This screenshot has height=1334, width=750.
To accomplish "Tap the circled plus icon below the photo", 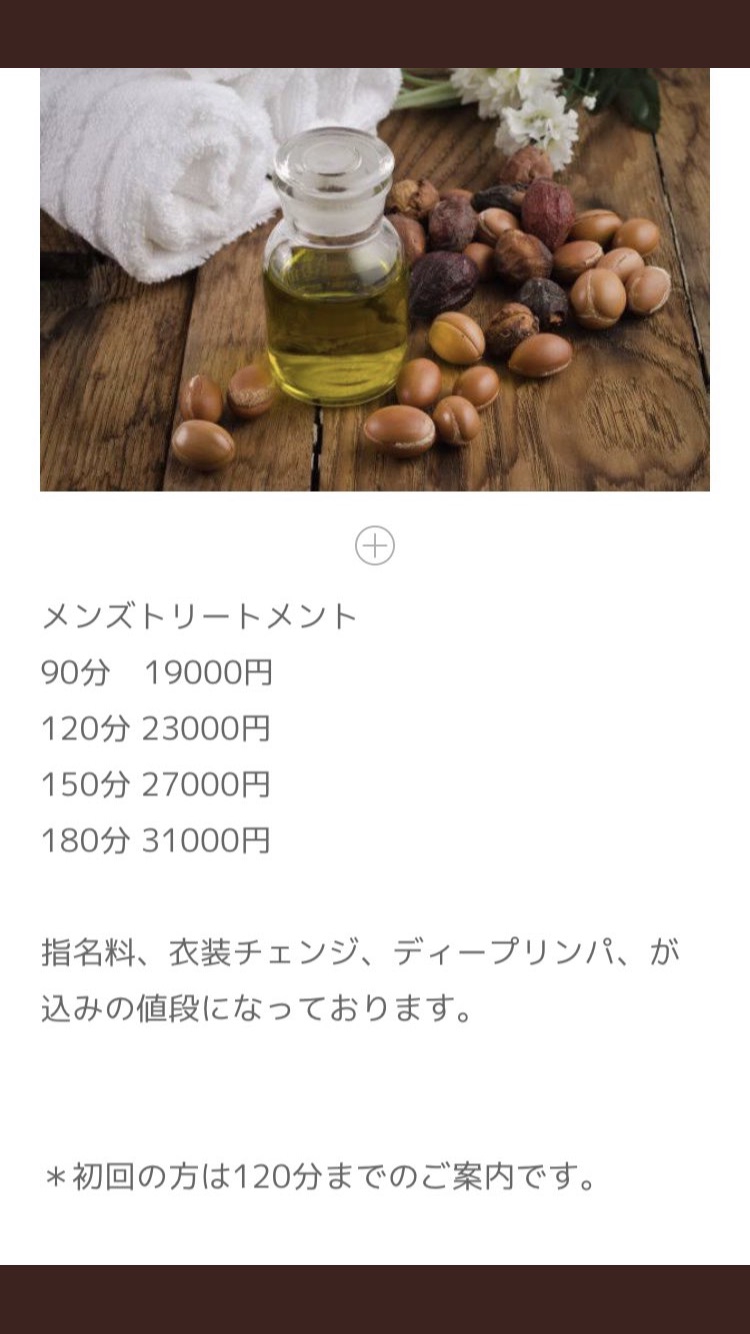I will [375, 546].
